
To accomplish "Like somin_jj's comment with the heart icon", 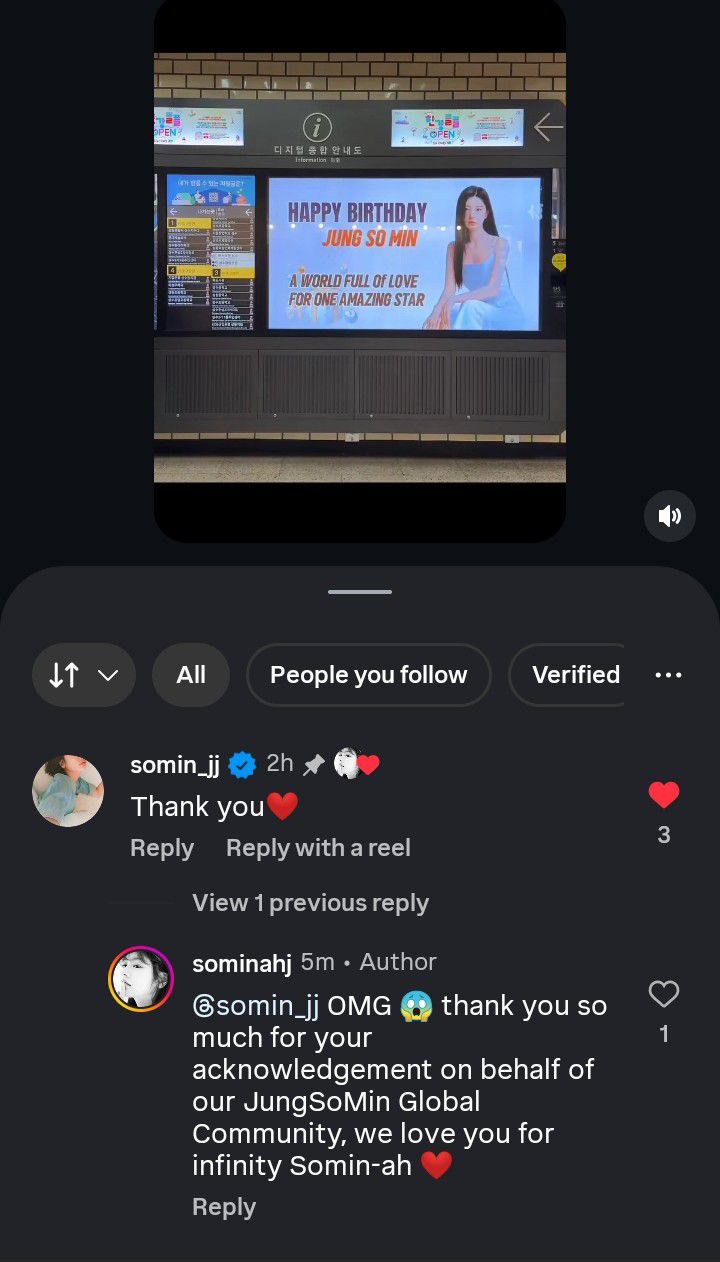I will point(664,795).
